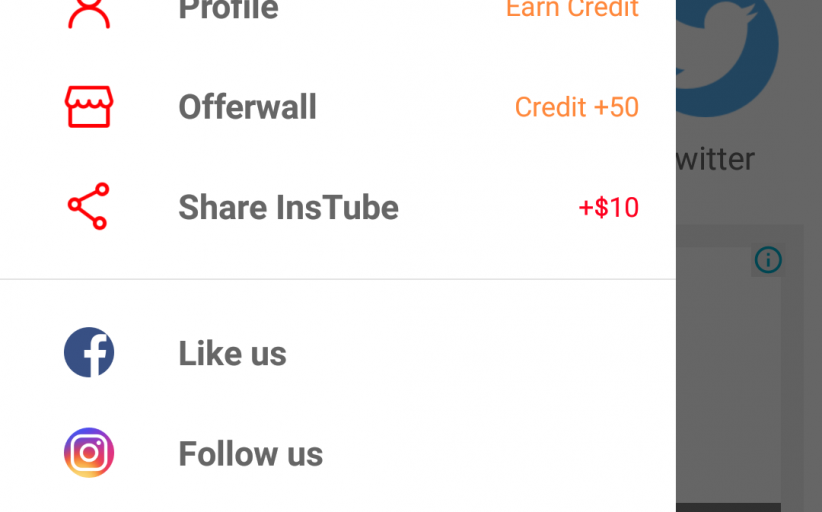Tap the ad info icon
Image resolution: width=822 pixels, height=512 pixels.
tap(768, 260)
